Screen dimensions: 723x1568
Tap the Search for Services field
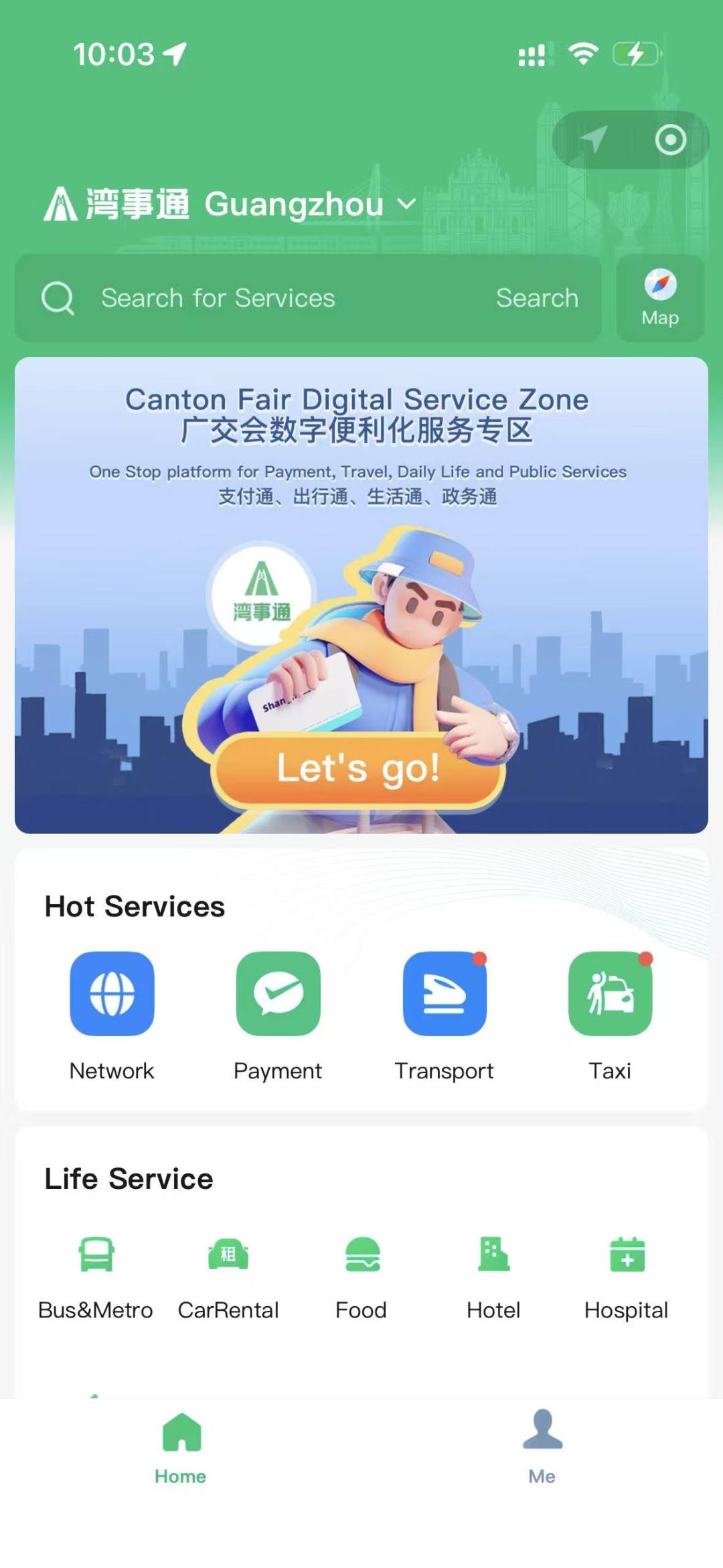pos(268,298)
